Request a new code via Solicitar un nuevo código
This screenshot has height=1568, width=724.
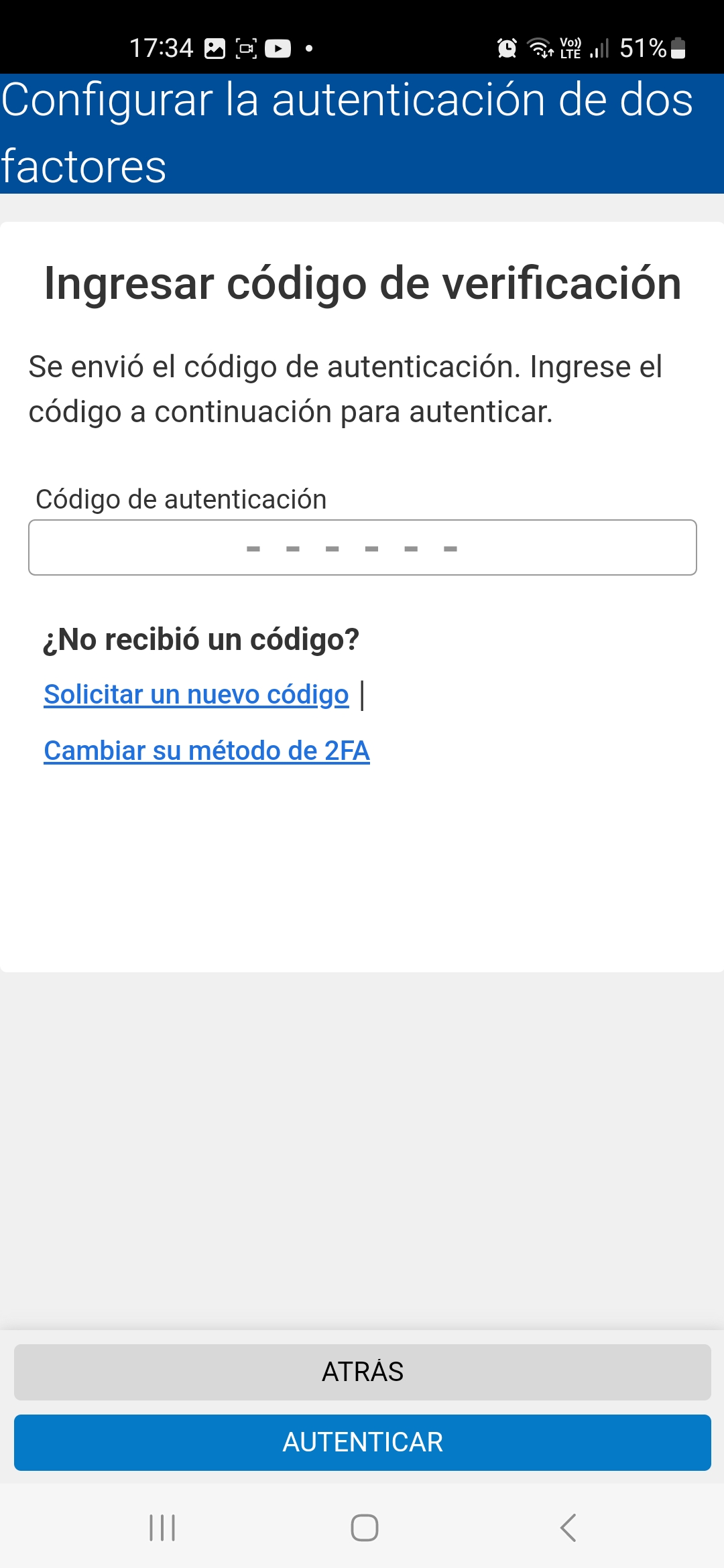tap(196, 695)
